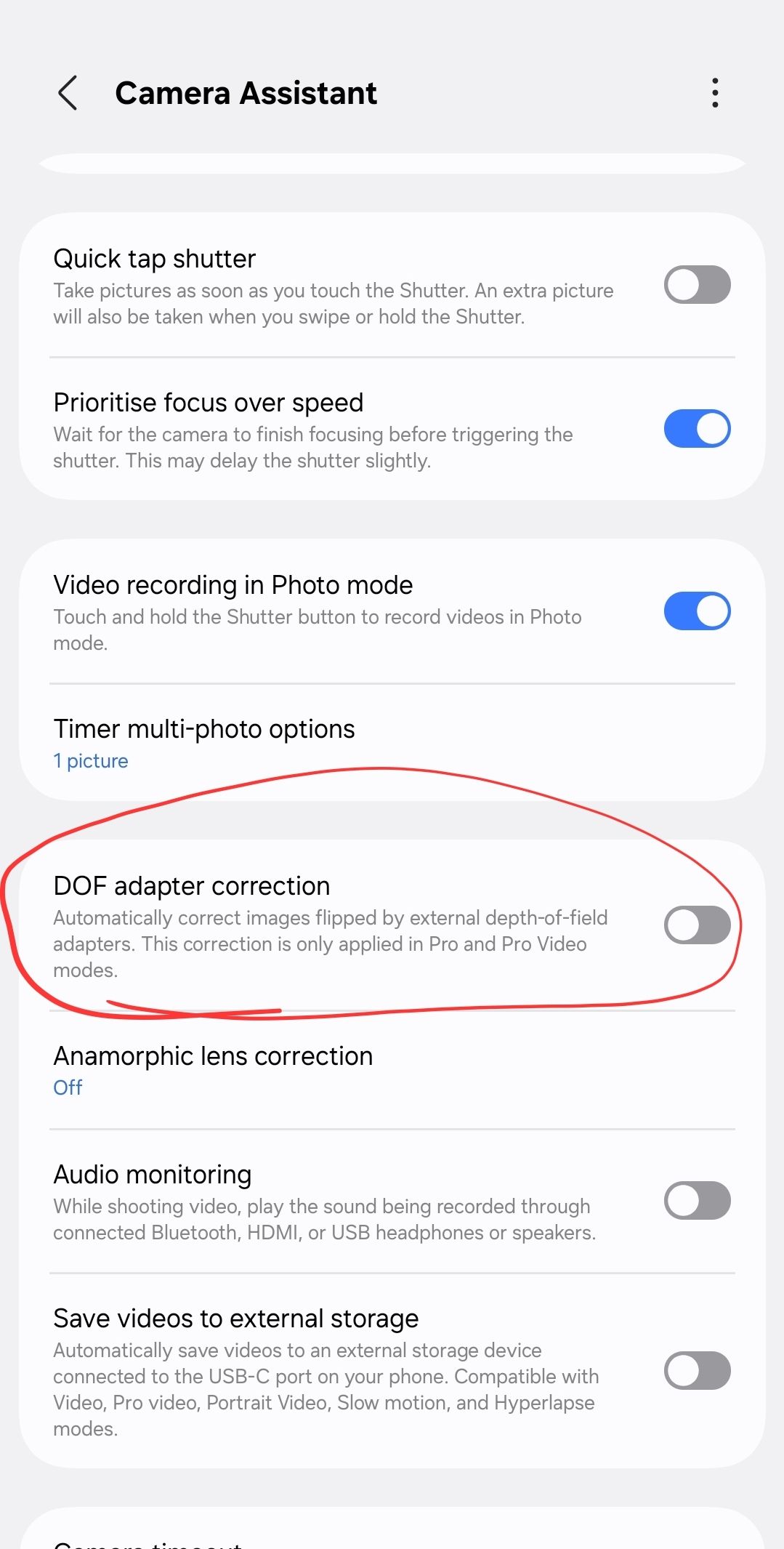This screenshot has height=1549, width=784.
Task: Turn off Prioritise focus over speed
Action: pyautogui.click(x=696, y=428)
